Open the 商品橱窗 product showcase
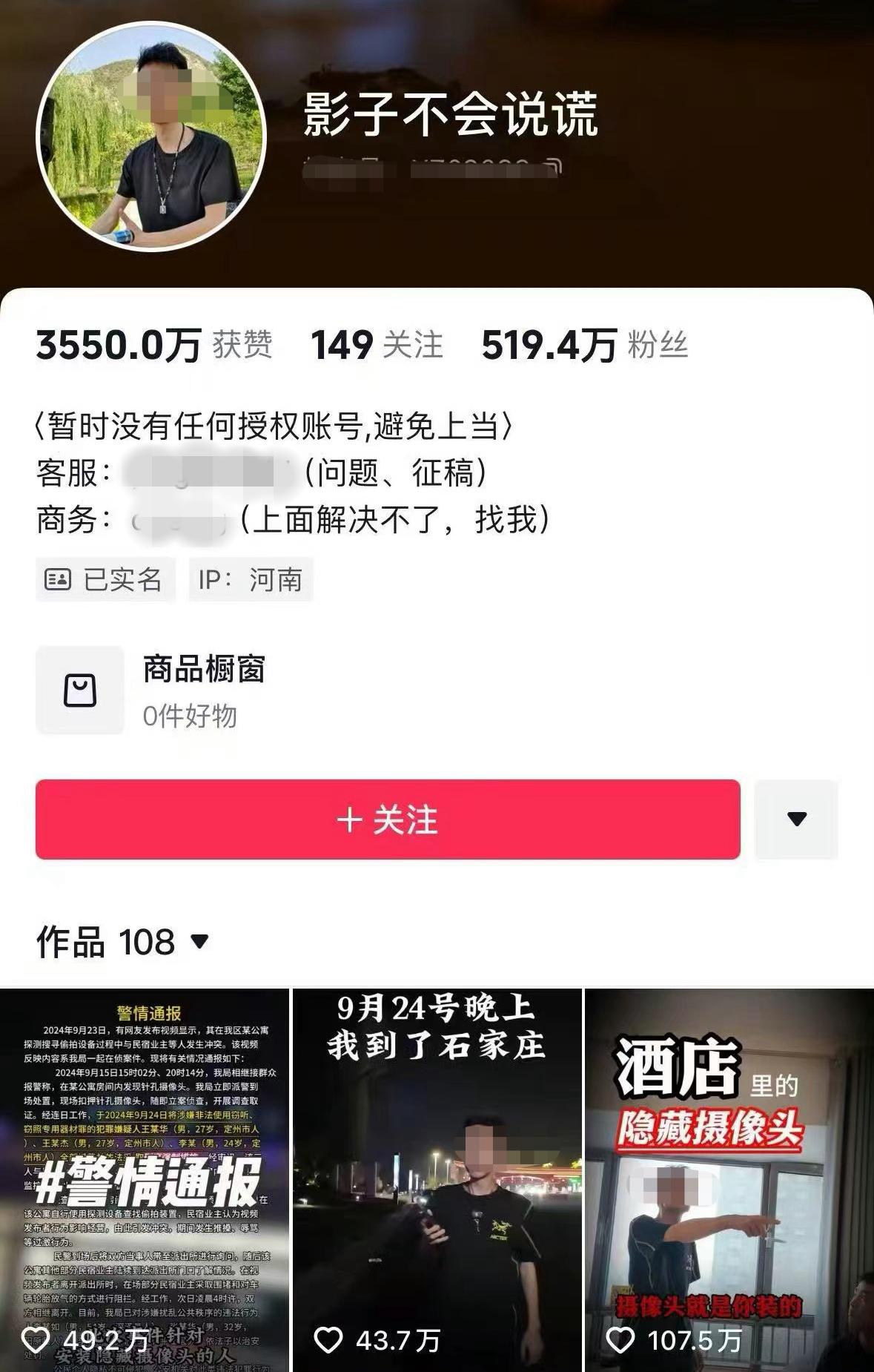874x1372 pixels. click(x=151, y=690)
